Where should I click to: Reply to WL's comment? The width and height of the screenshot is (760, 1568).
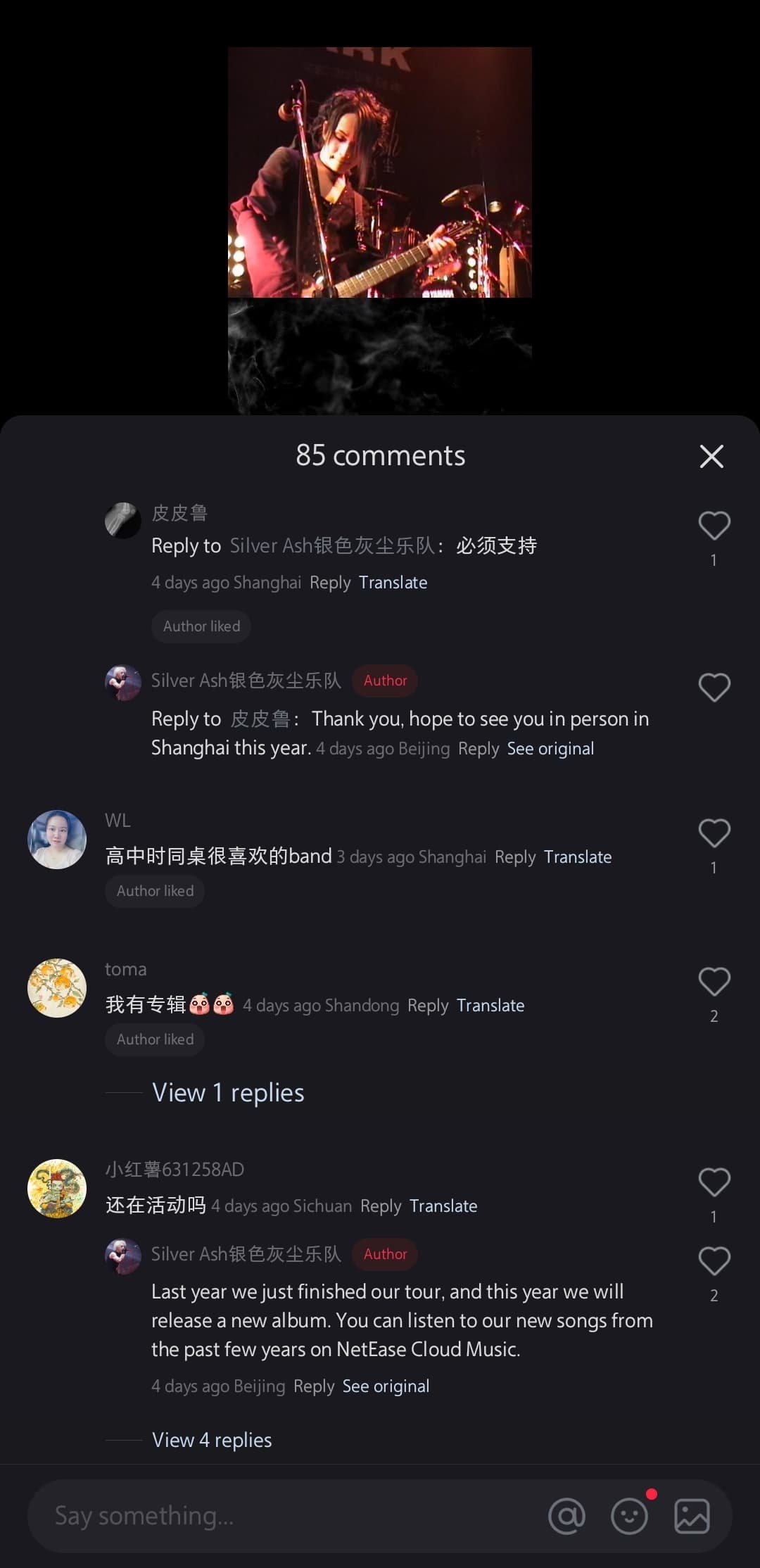point(515,857)
